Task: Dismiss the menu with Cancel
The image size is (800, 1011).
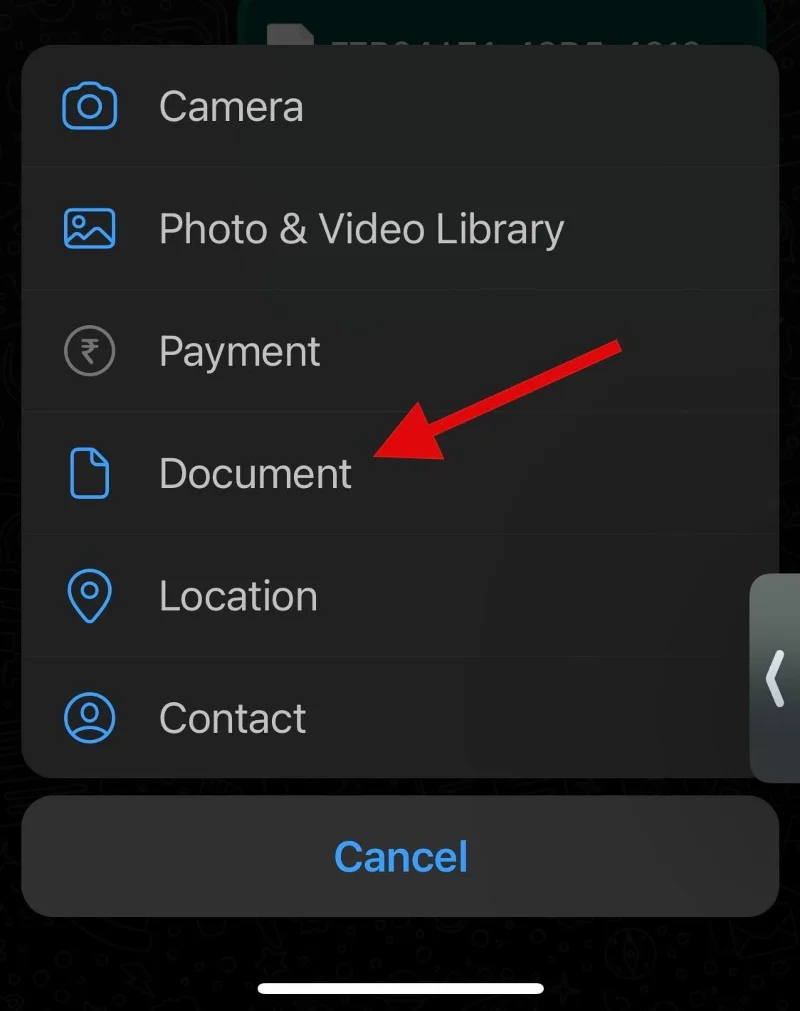Action: coord(400,857)
